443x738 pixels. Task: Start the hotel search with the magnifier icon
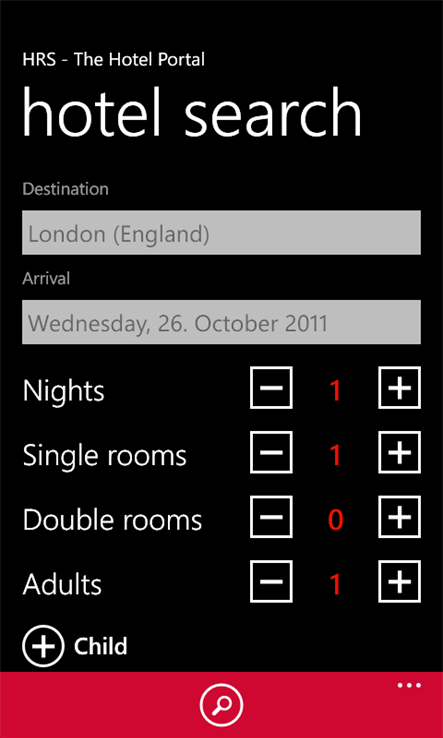(x=221, y=705)
